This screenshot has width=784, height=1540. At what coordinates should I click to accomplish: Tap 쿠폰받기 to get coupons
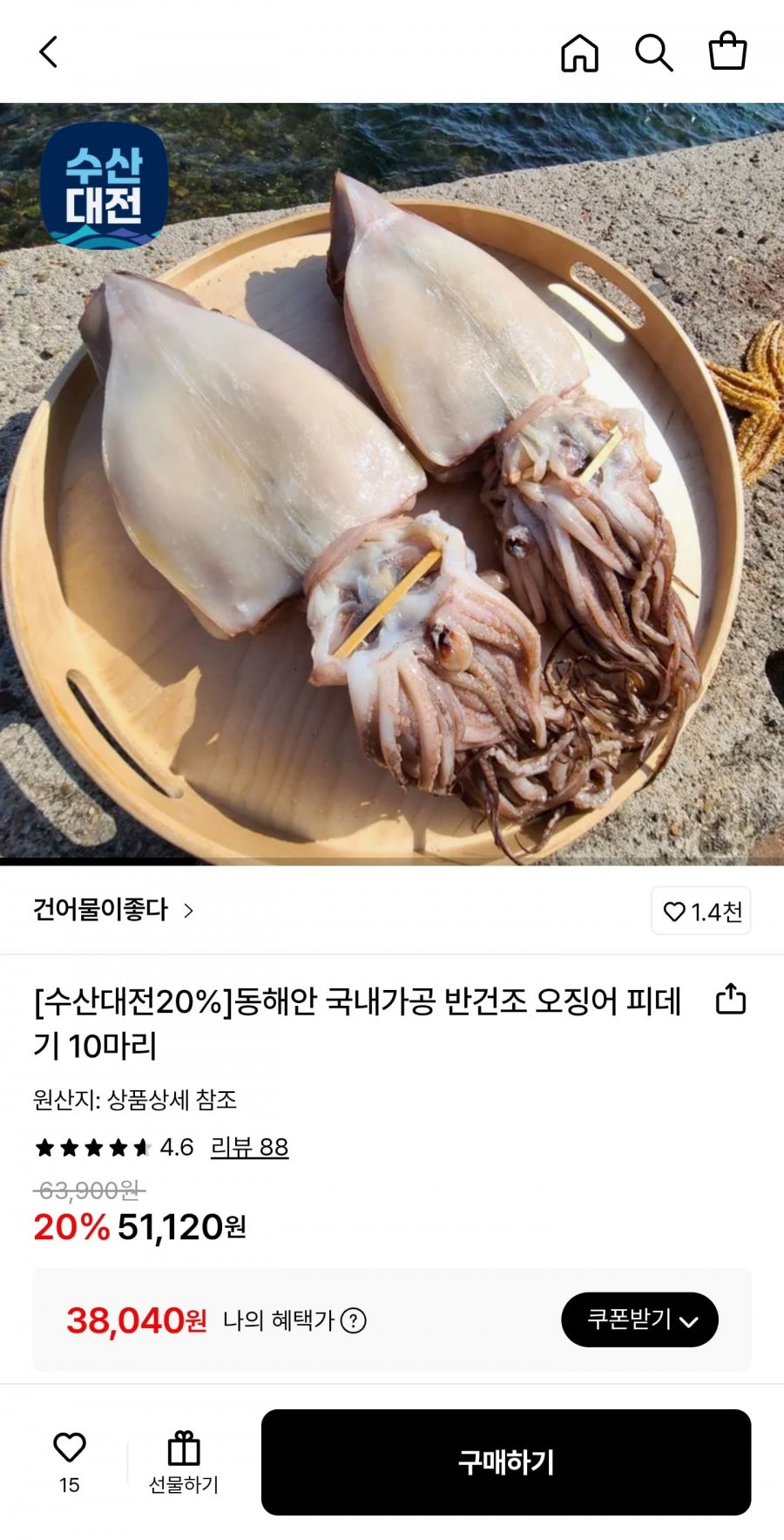[639, 1320]
